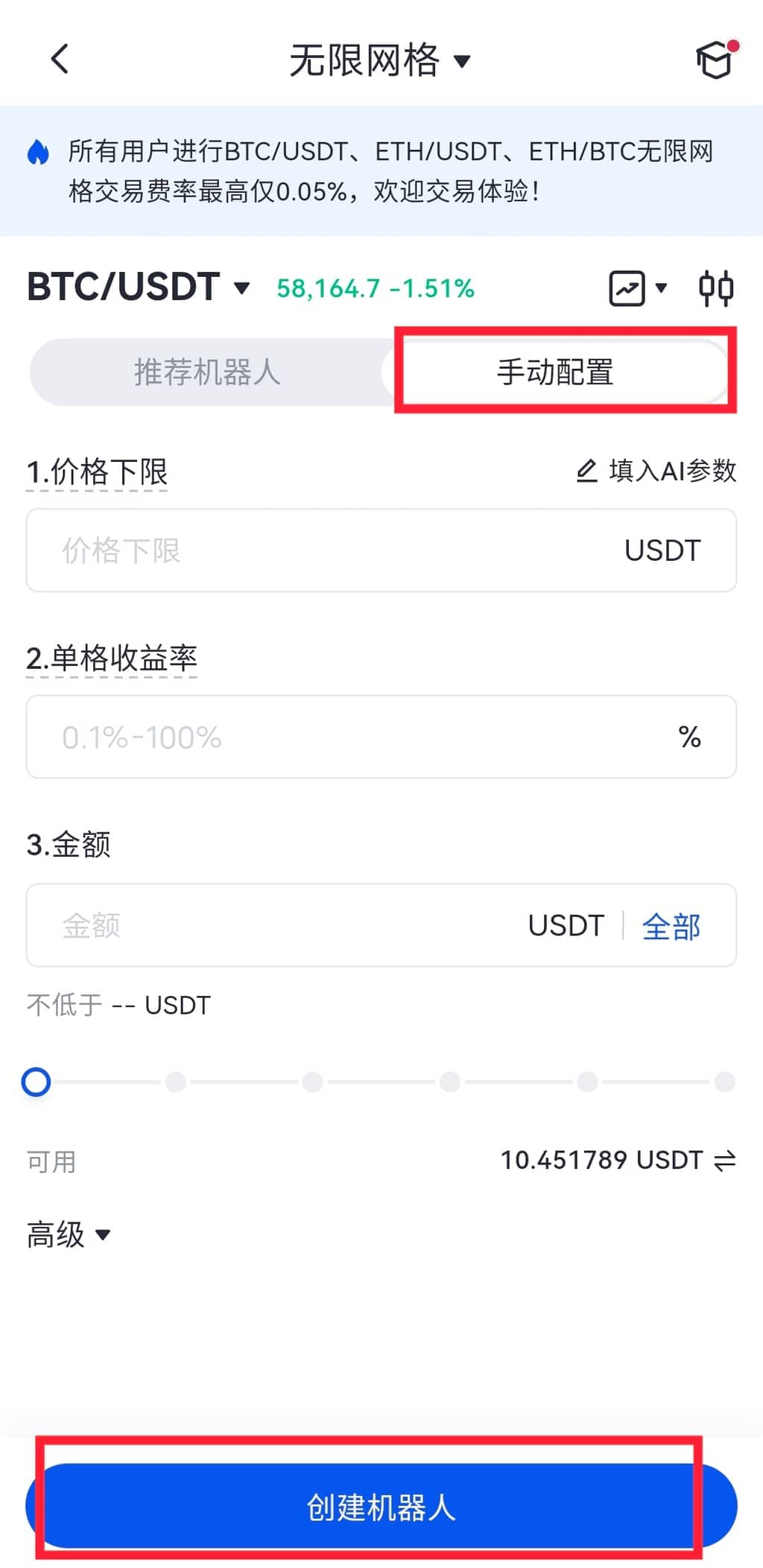Set the amount slider to its last point

tap(724, 1082)
